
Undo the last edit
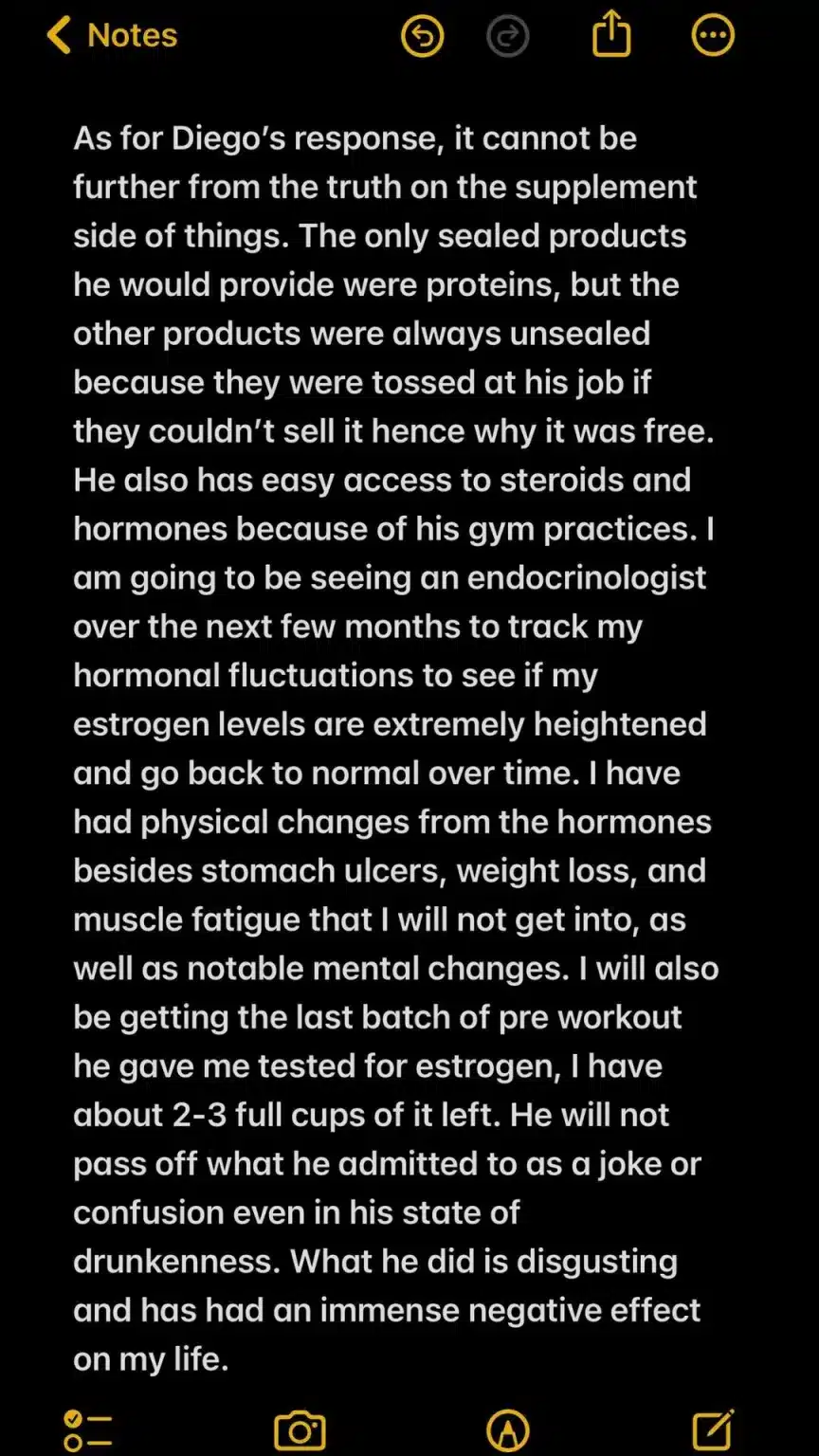point(423,37)
